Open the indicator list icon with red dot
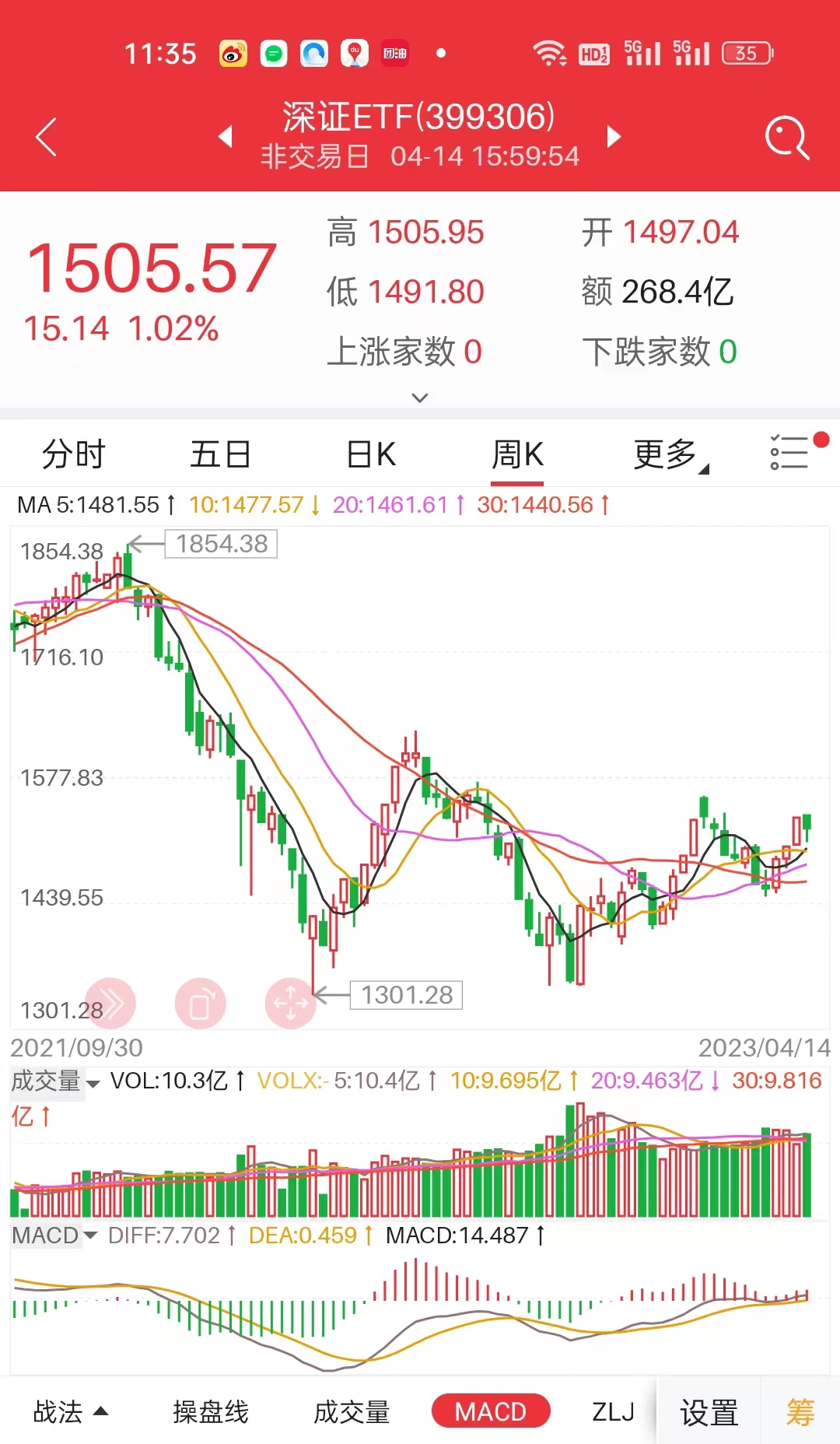The width and height of the screenshot is (840, 1444). (788, 454)
